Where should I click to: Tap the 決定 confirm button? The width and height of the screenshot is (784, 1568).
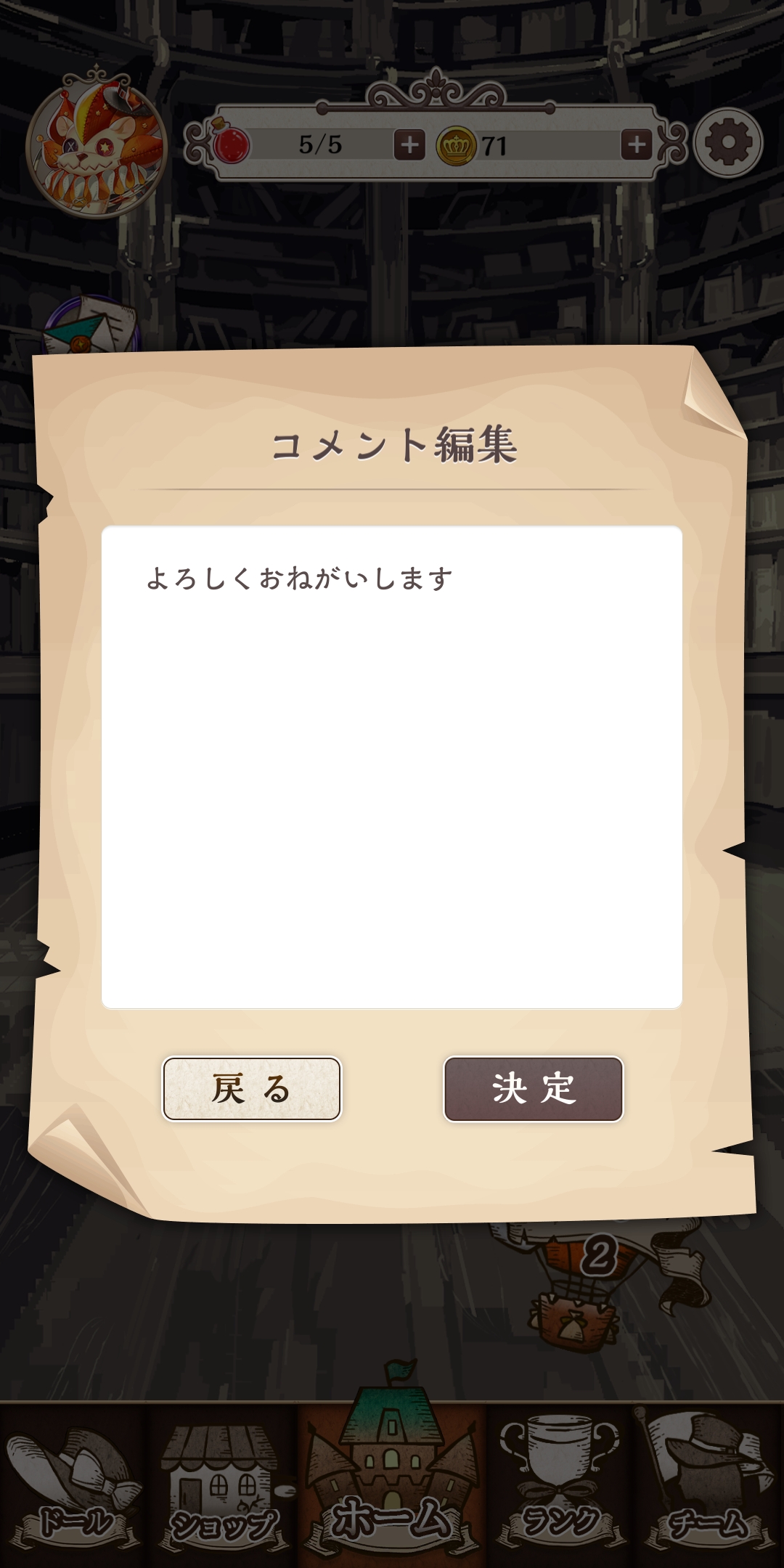[x=533, y=1089]
